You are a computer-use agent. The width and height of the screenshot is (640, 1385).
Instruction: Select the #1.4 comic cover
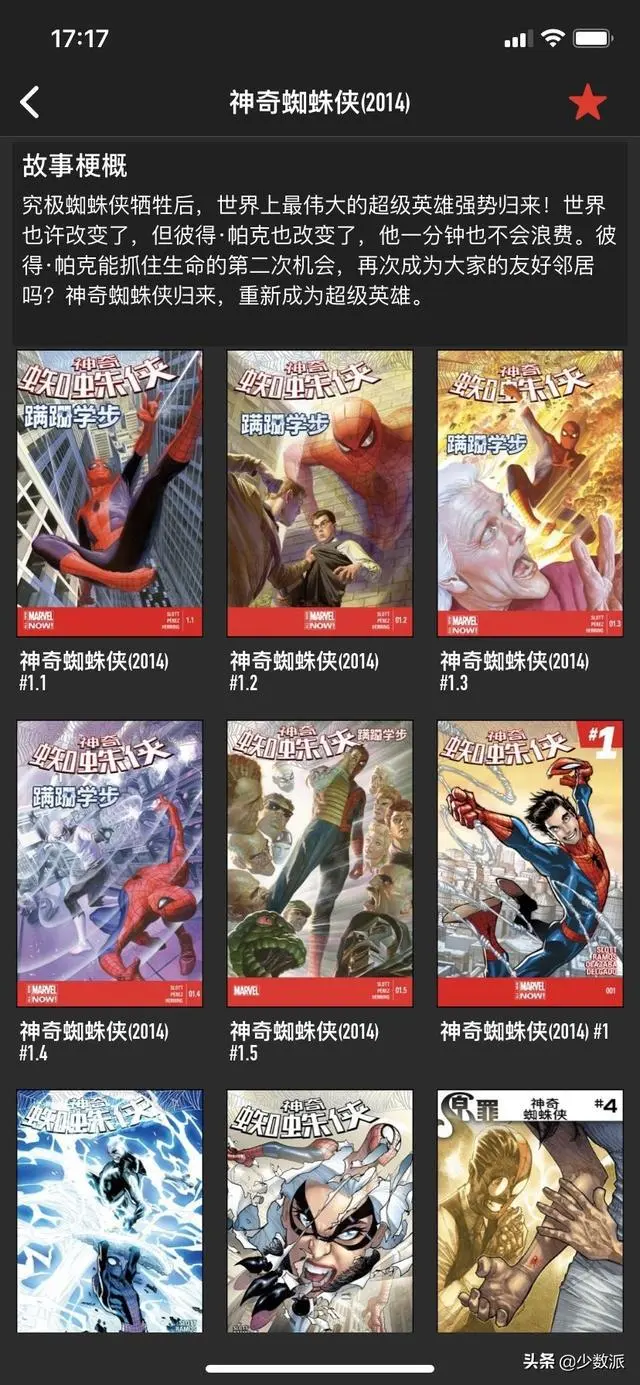110,863
